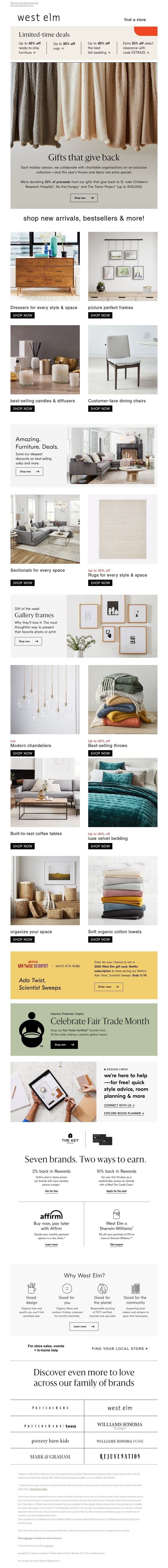Open the find a store link
This screenshot has width=168, height=1568.
(135, 19)
